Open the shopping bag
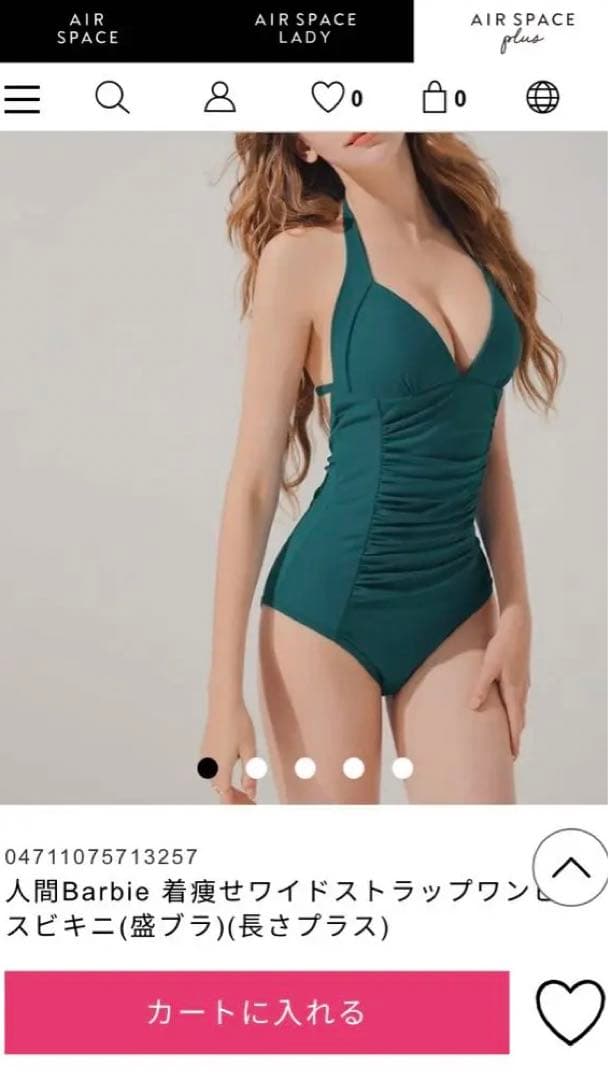The image size is (608, 1080). pos(434,98)
